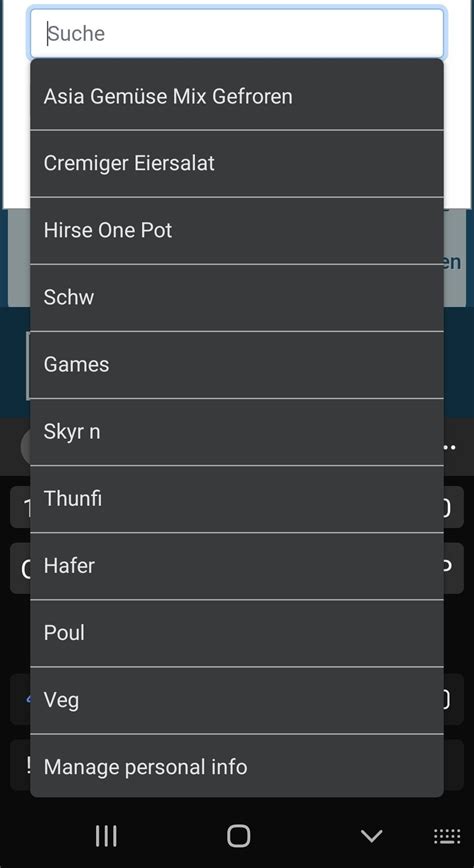Viewport: 474px width, 868px height.
Task: Hide the keyboard with the down chevron
Action: point(371,836)
